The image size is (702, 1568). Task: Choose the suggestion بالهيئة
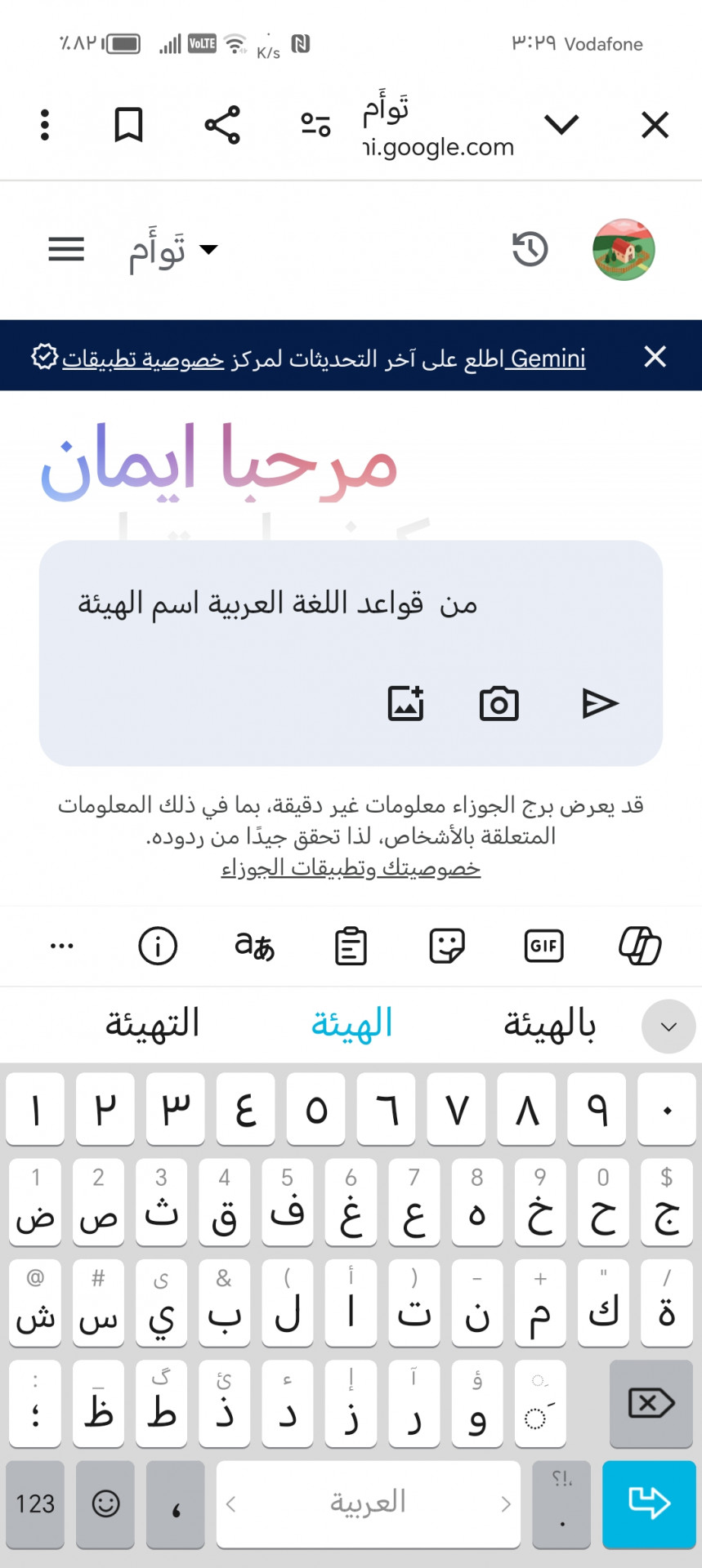point(549,1025)
